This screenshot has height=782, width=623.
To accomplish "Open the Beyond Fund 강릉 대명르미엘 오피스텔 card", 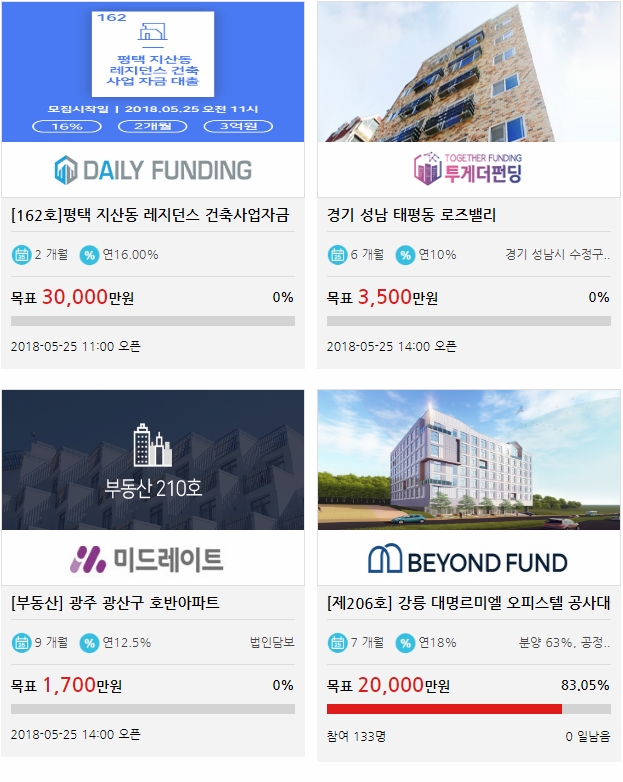I will point(469,575).
